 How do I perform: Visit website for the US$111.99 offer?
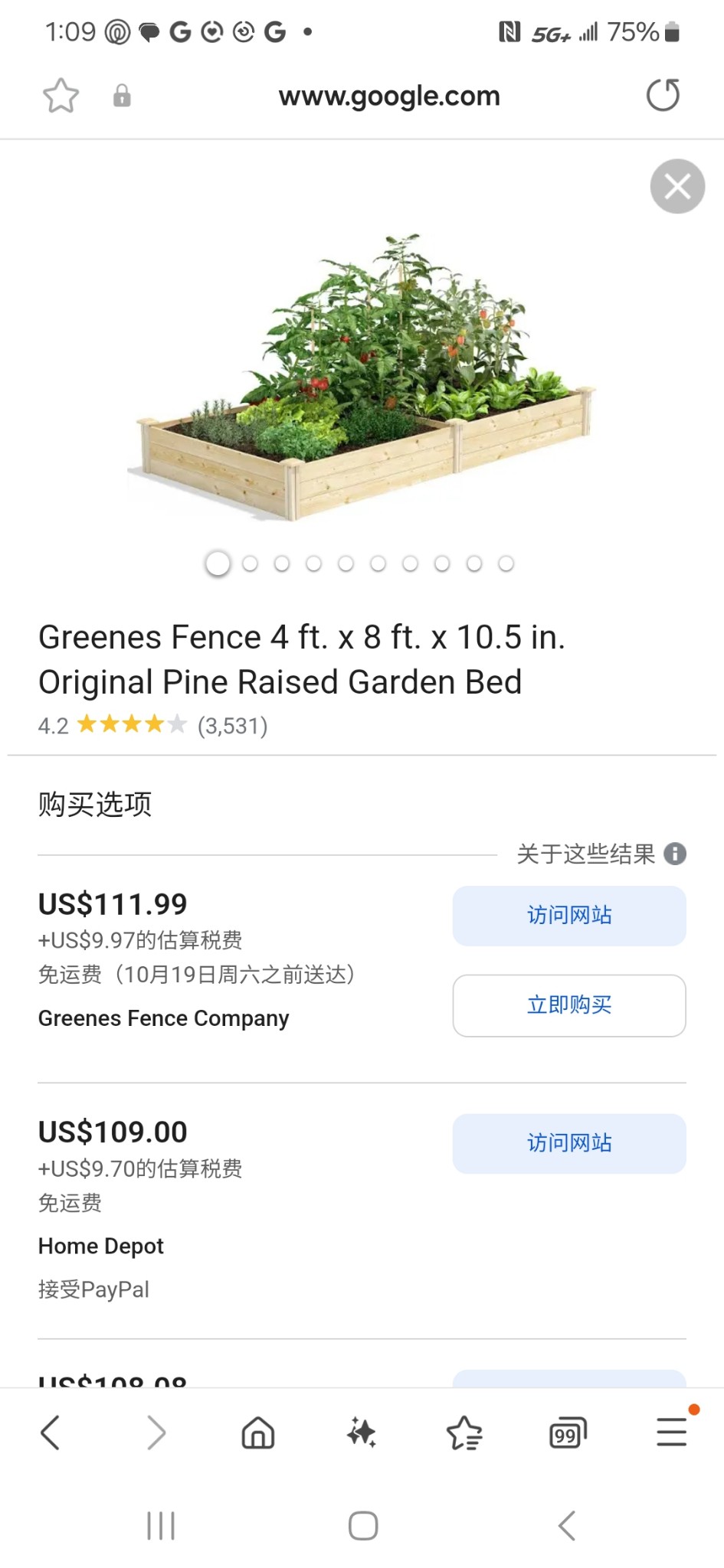pos(568,916)
